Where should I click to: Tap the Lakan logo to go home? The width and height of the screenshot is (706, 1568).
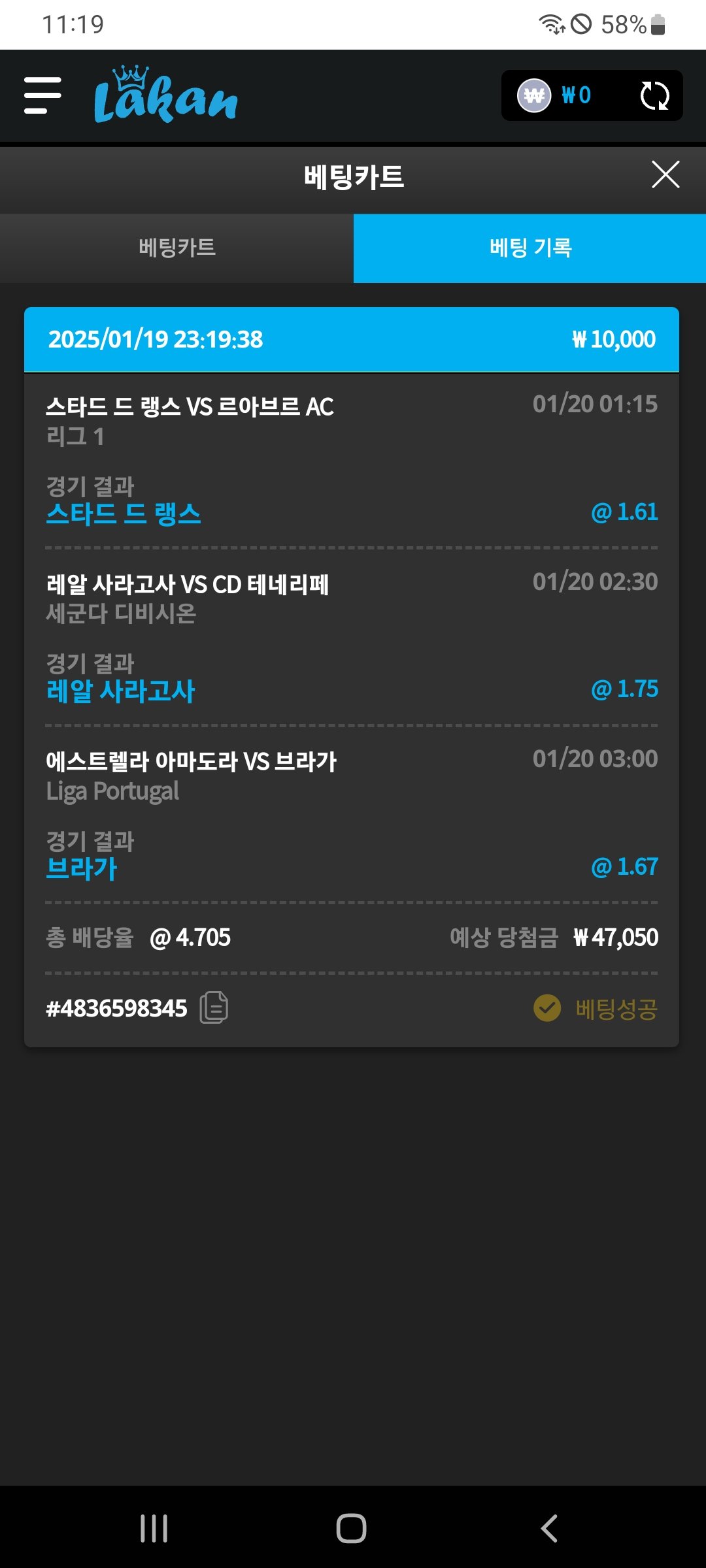tap(166, 97)
